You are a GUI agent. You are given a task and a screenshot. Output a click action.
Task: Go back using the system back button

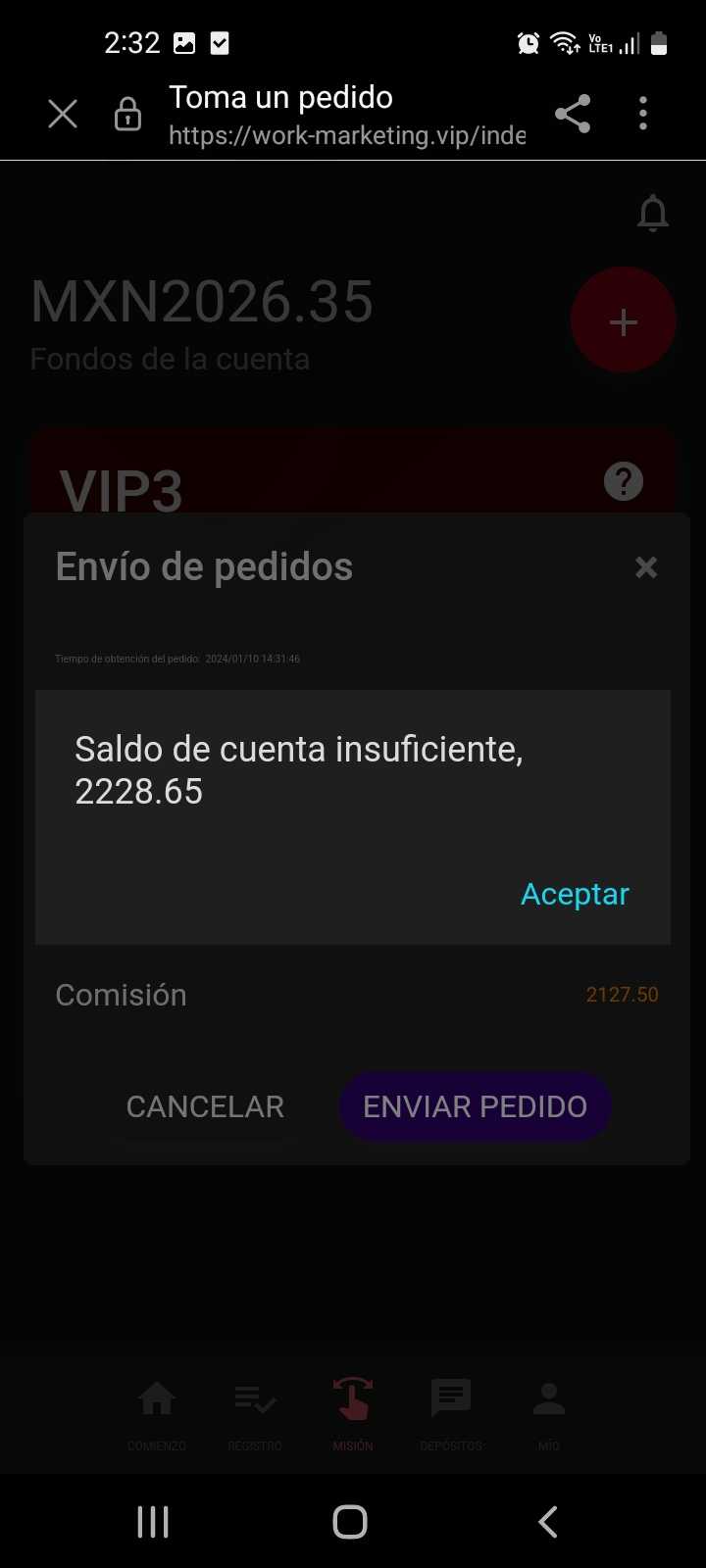(548, 1522)
